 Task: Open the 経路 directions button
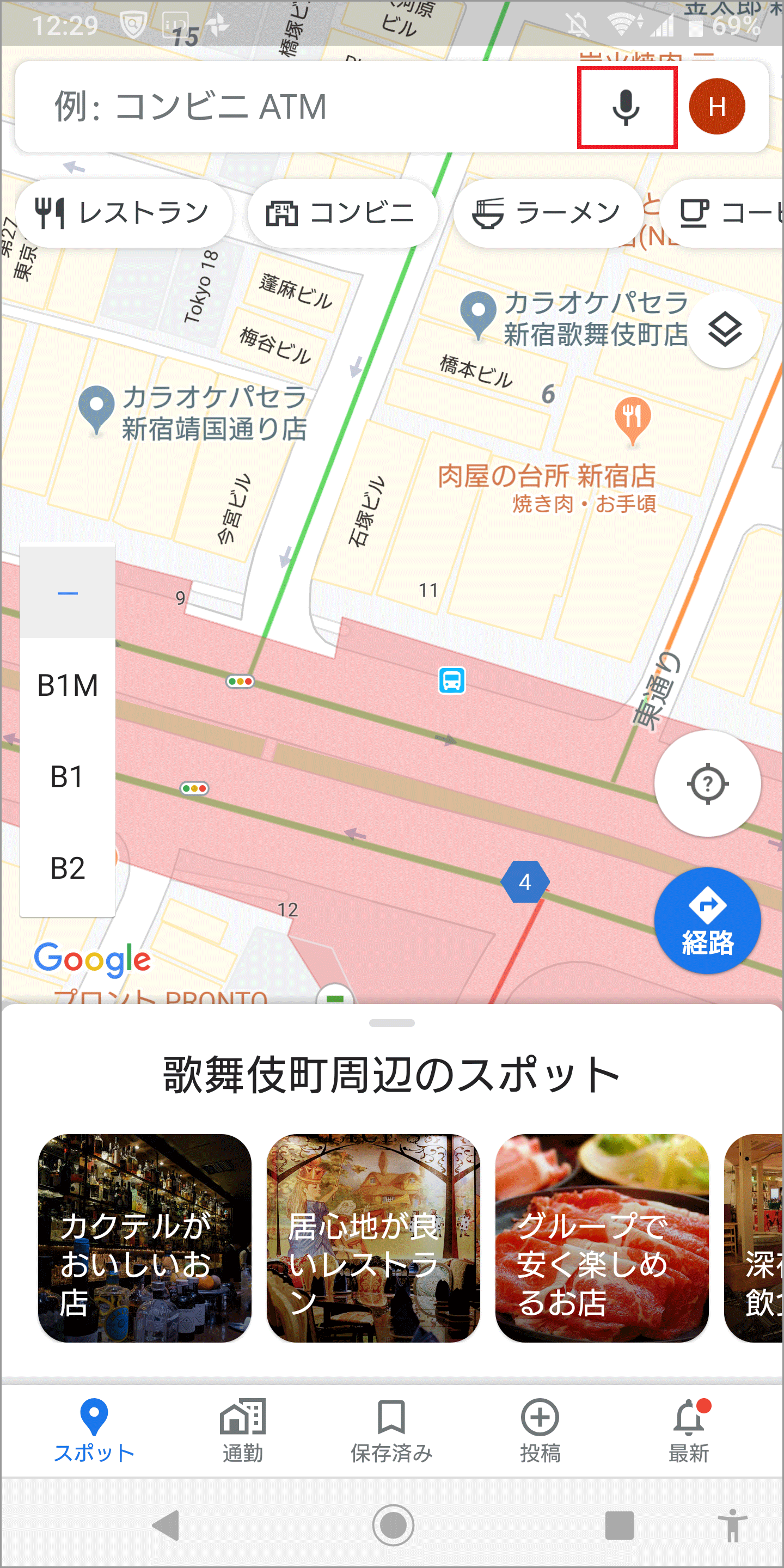707,920
